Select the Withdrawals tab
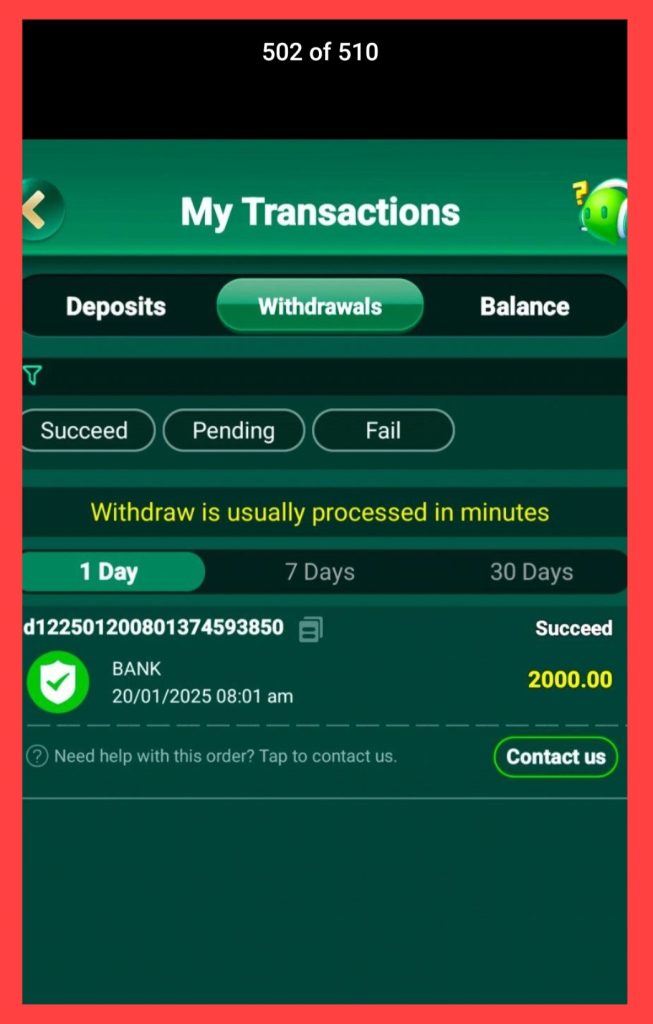Image resolution: width=653 pixels, height=1024 pixels. point(320,306)
